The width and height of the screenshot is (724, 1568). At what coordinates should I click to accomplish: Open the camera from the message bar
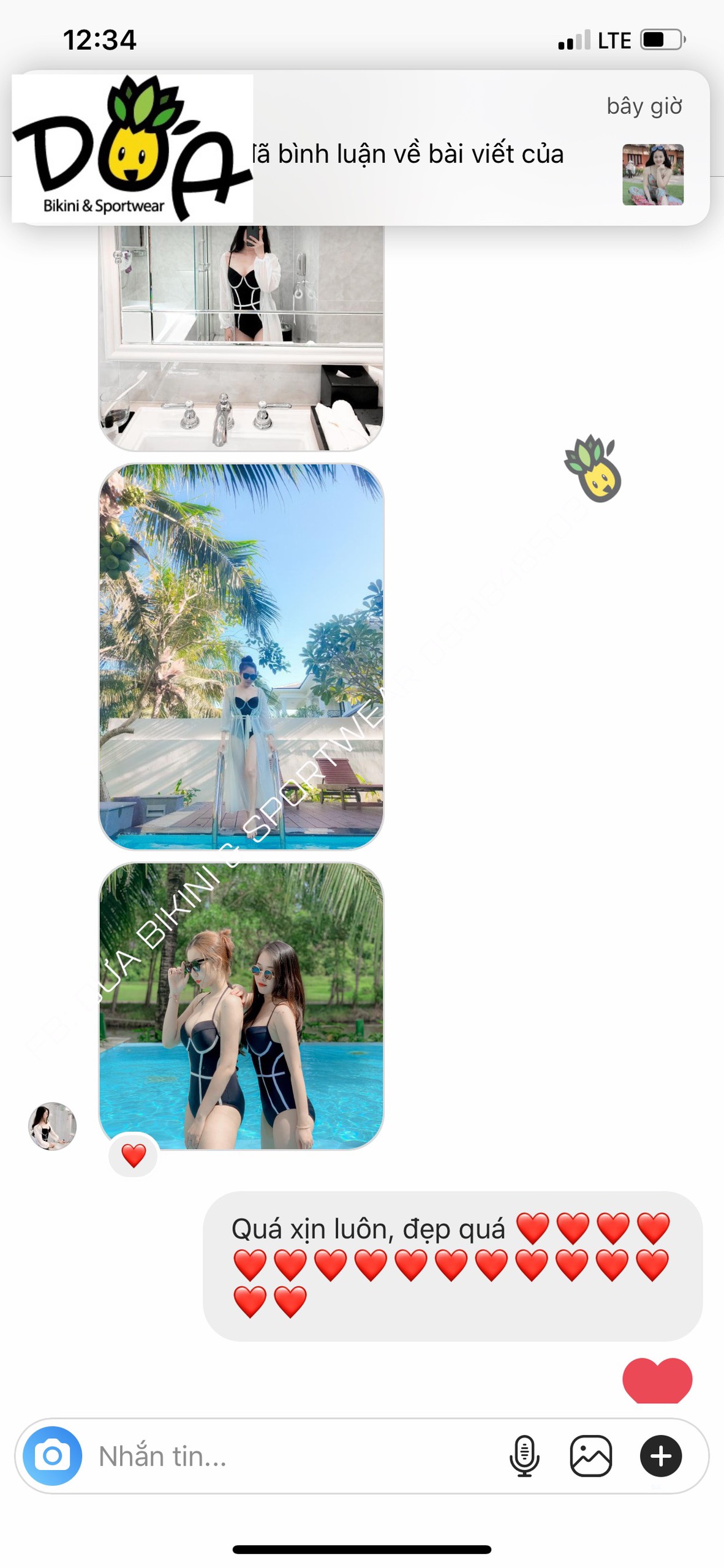tap(52, 1456)
